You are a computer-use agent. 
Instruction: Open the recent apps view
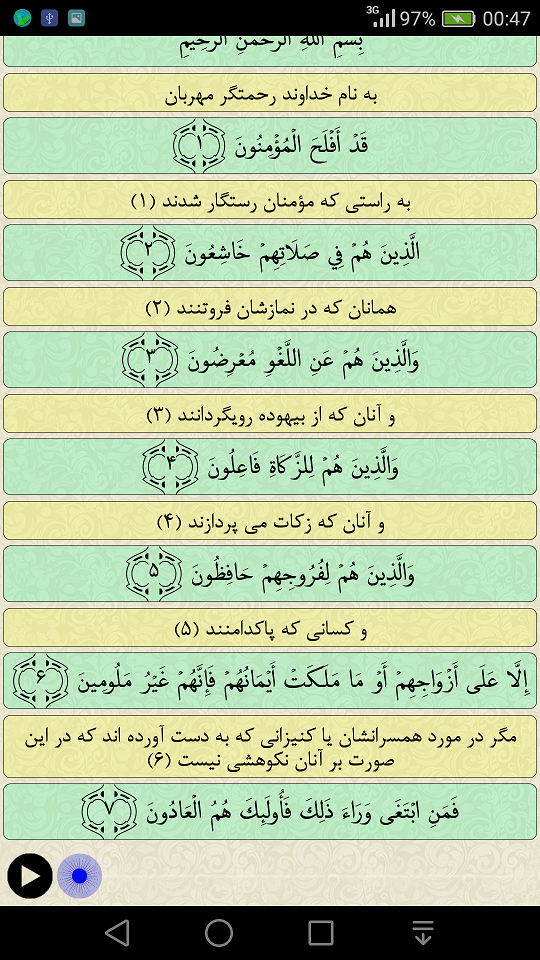tap(321, 933)
